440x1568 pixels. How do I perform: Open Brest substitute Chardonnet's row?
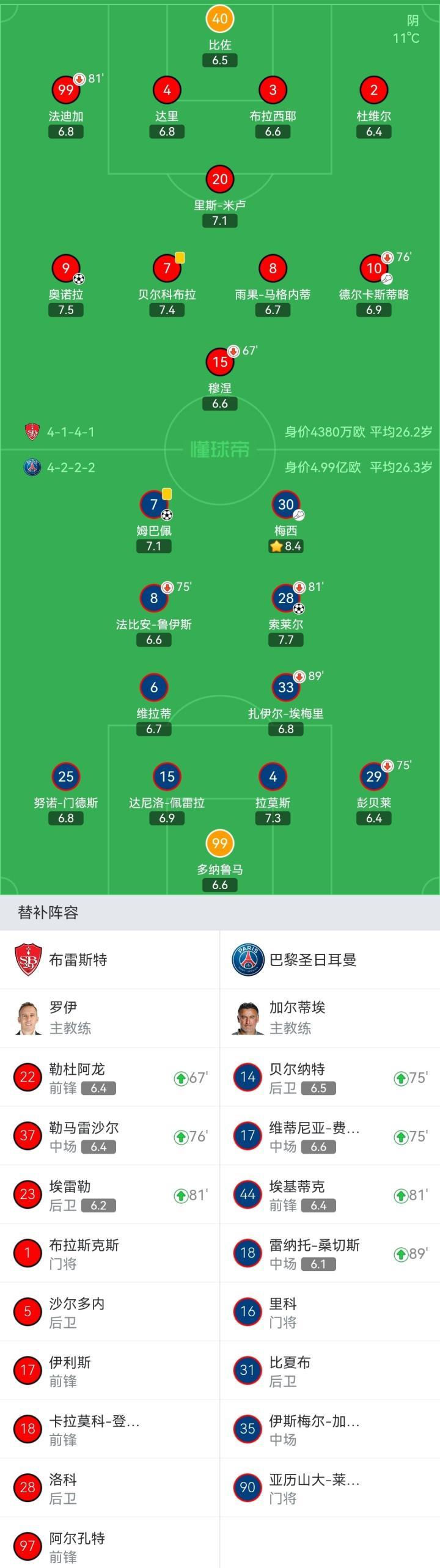coord(109,1313)
